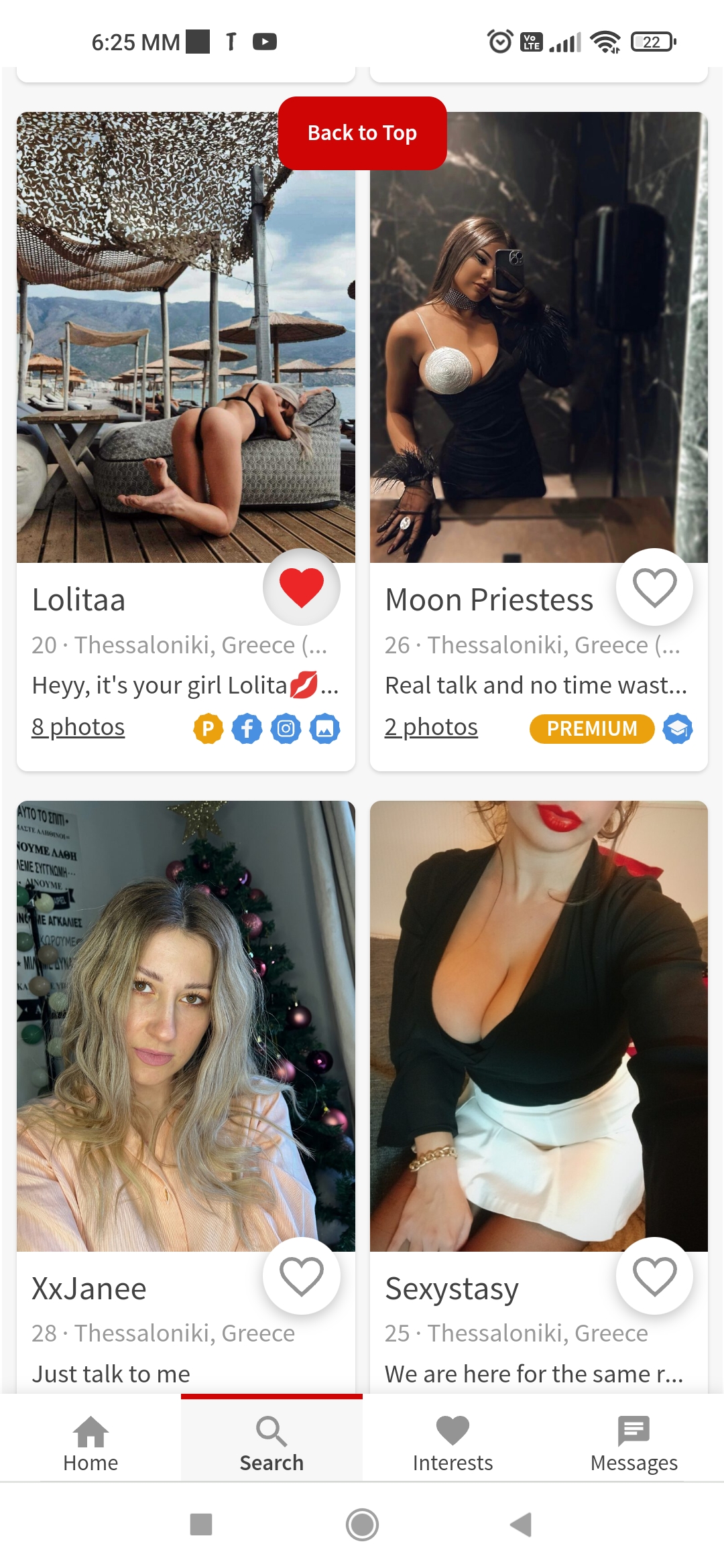The image size is (724, 1568).
Task: Add XxJanee to your interests with the heart
Action: click(x=302, y=1276)
